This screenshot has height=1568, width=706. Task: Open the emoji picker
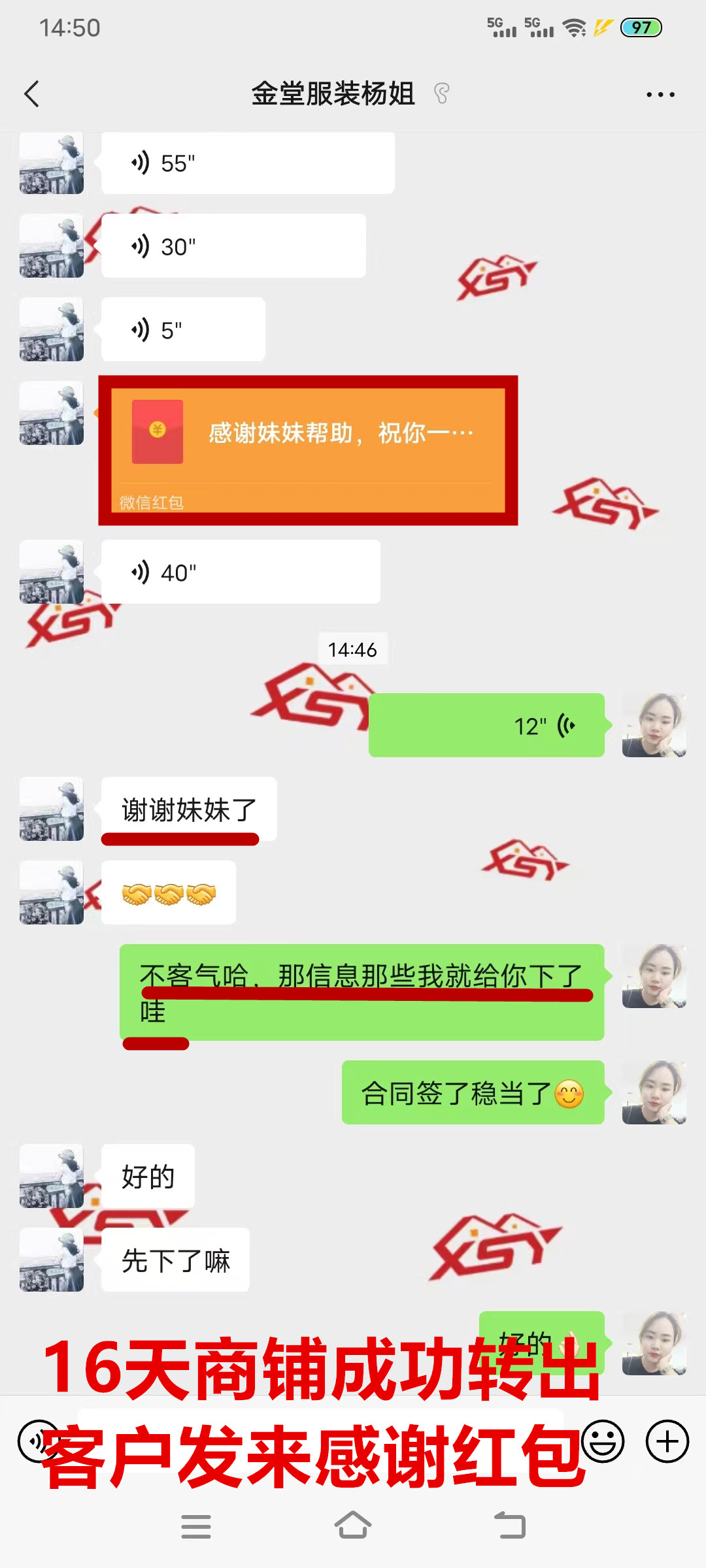click(603, 1441)
